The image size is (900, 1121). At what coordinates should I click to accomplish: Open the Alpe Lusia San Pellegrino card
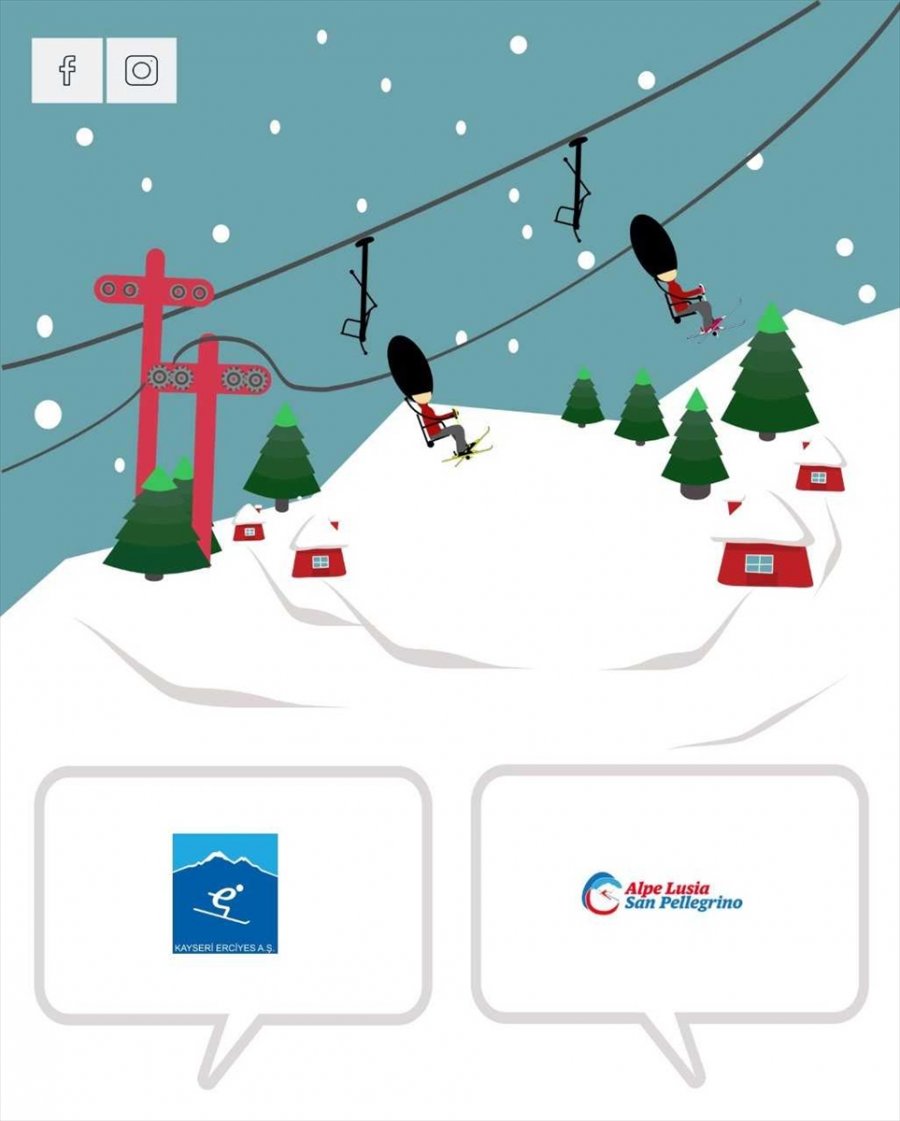pos(663,893)
